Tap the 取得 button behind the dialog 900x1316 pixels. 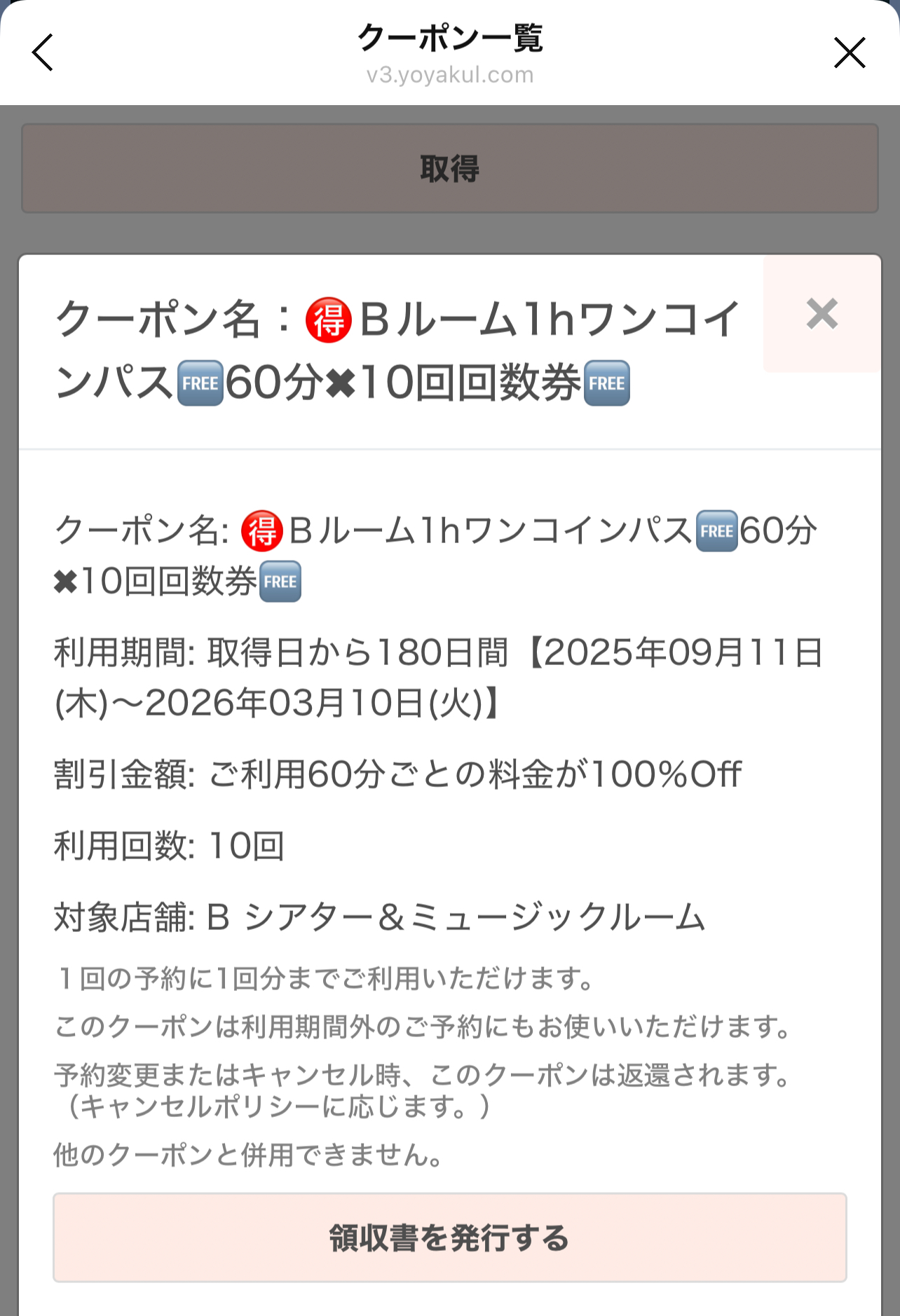pyautogui.click(x=449, y=169)
